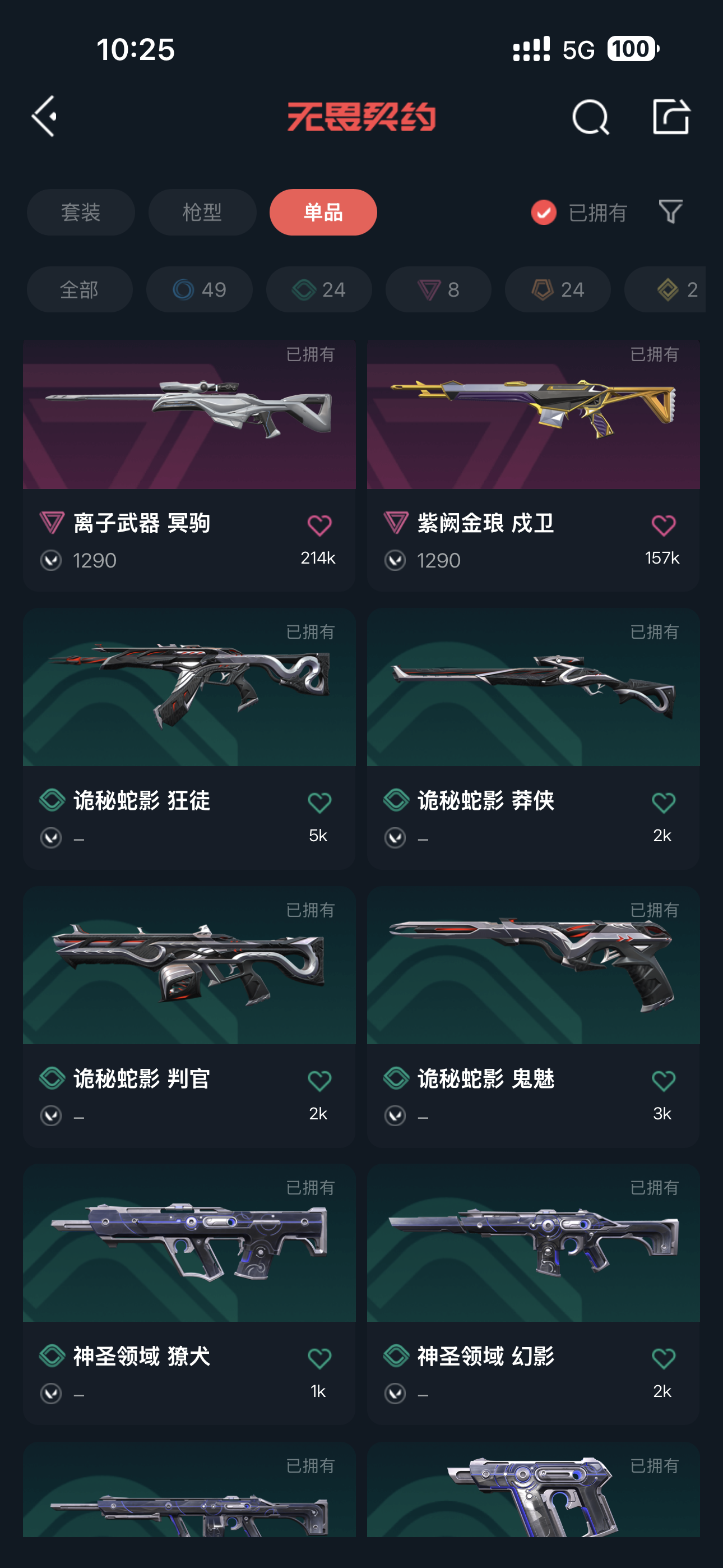Like the 诡秘蛇影 鬼魅 skin

(x=664, y=1081)
